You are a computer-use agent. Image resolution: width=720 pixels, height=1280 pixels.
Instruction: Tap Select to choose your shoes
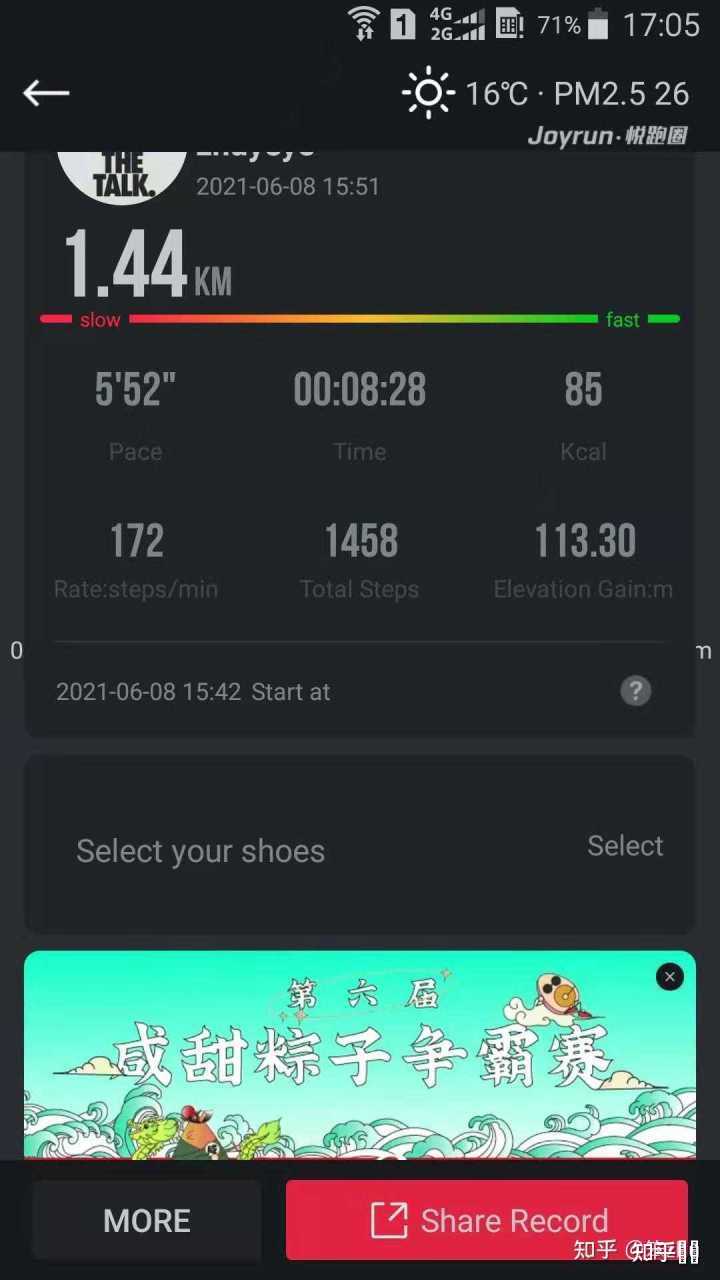point(625,846)
